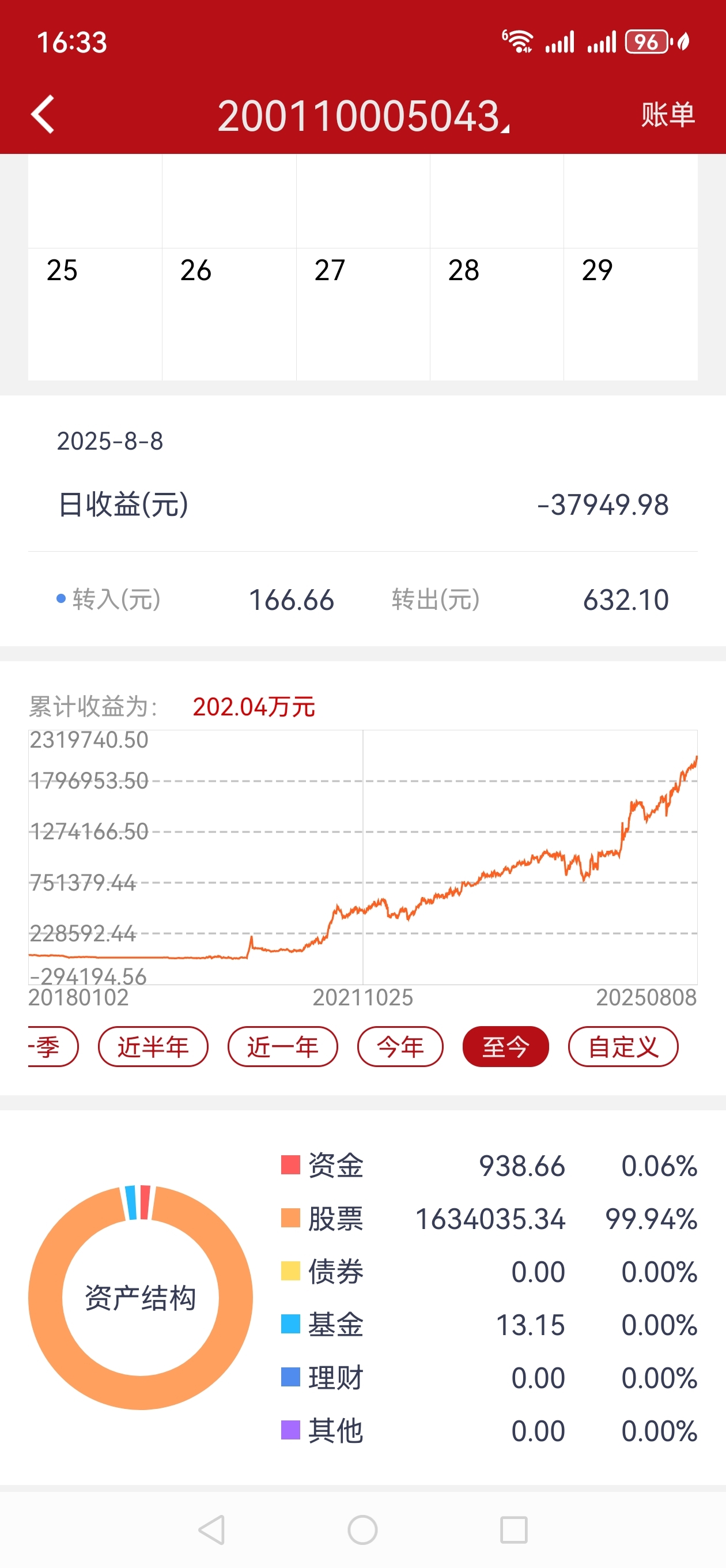Open the 账单 statement page
726x1568 pixels.
(668, 115)
